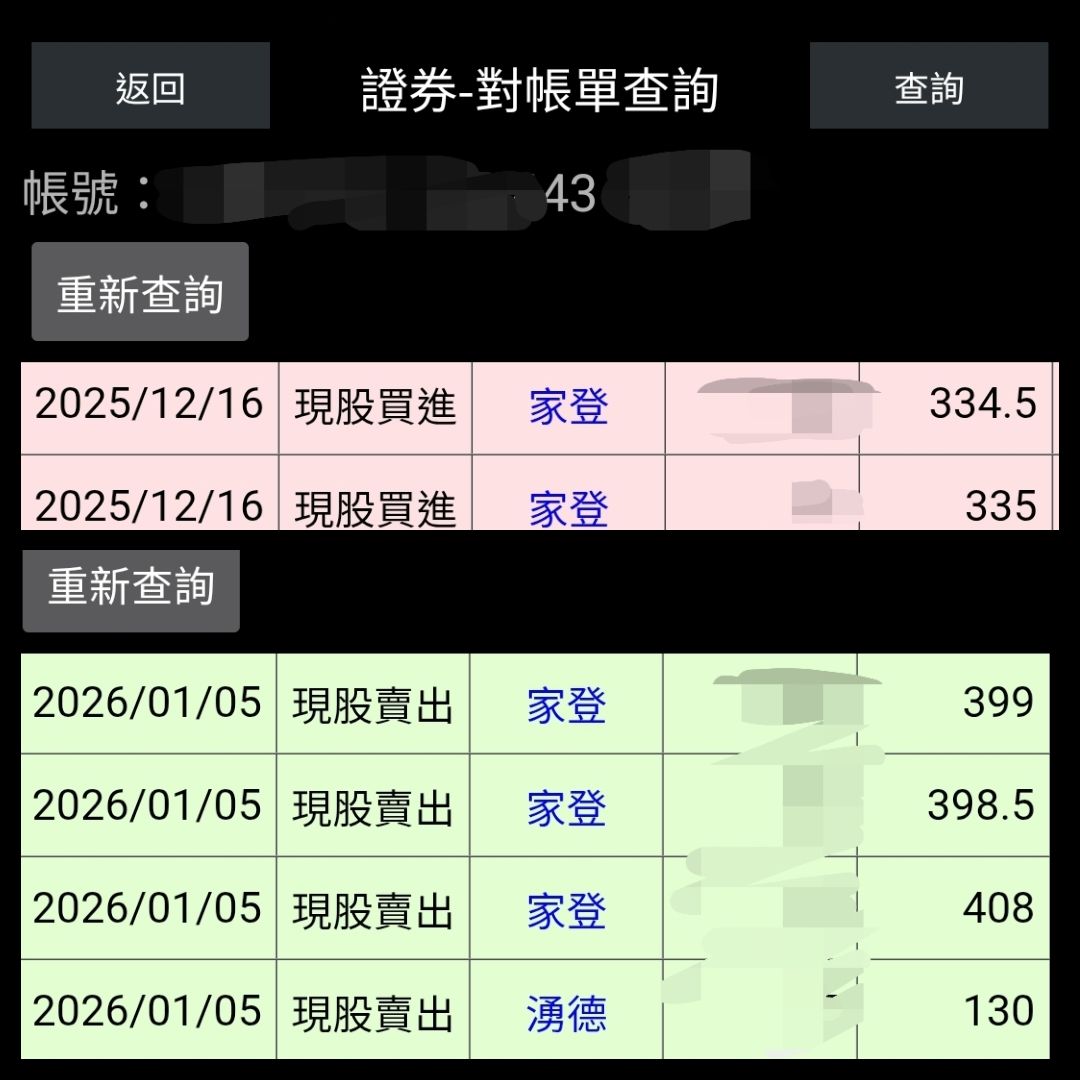Tap 重新查詢 above the 現股買進 records
The image size is (1080, 1080).
[140, 291]
